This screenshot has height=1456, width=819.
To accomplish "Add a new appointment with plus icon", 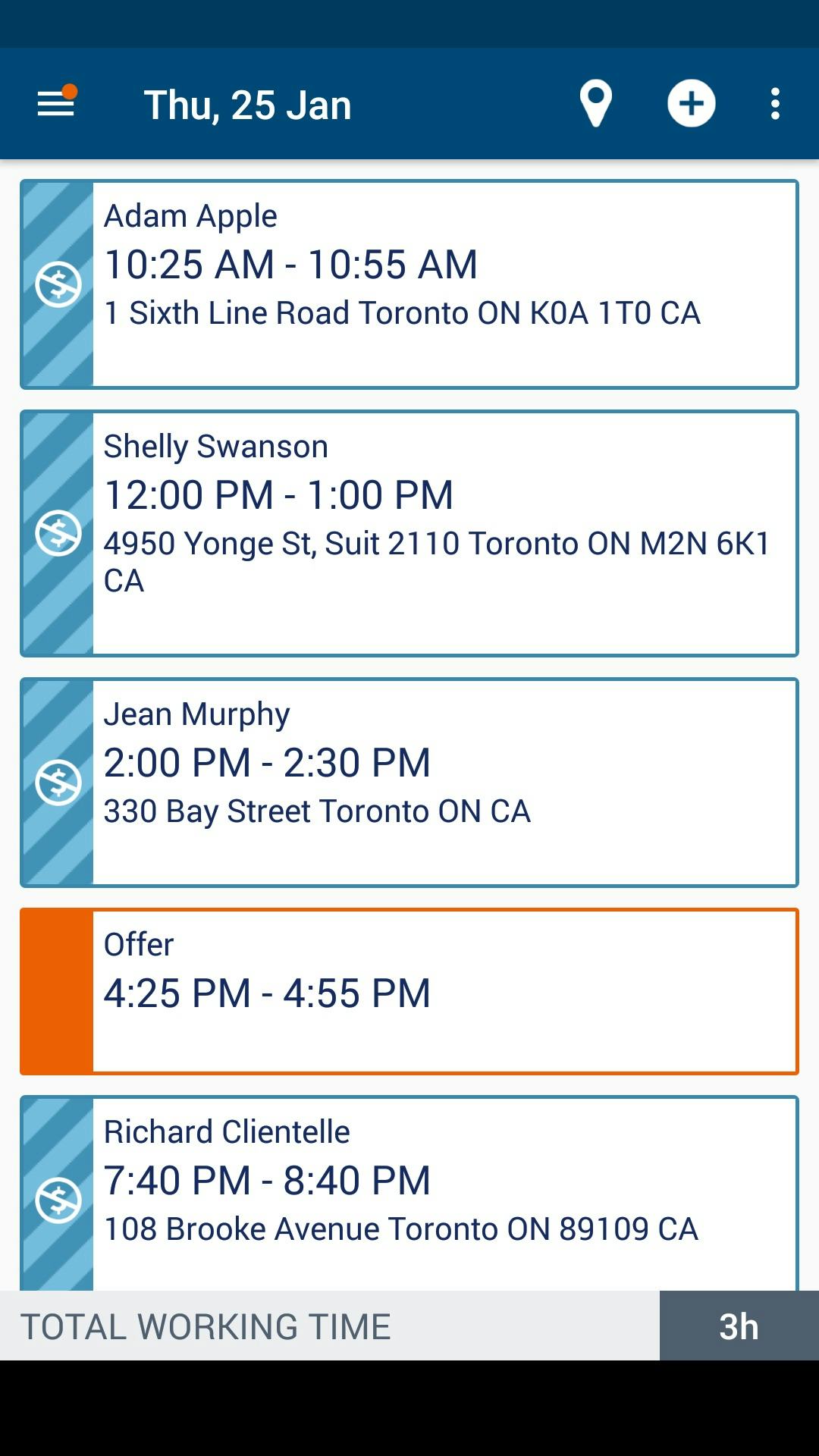I will pos(691,104).
